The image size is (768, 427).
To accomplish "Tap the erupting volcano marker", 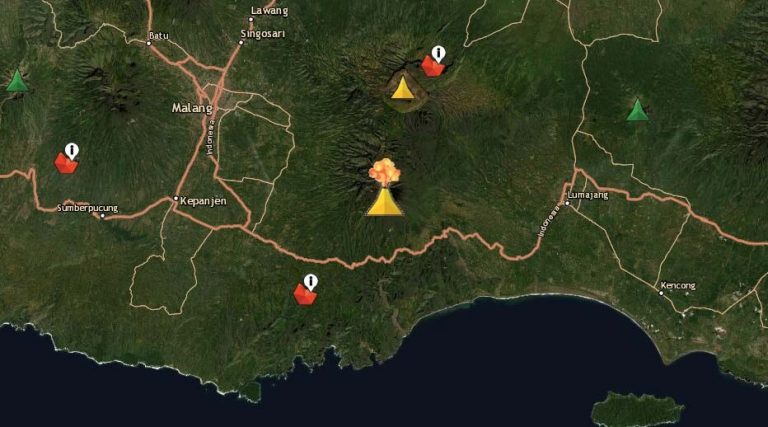I will 385,192.
